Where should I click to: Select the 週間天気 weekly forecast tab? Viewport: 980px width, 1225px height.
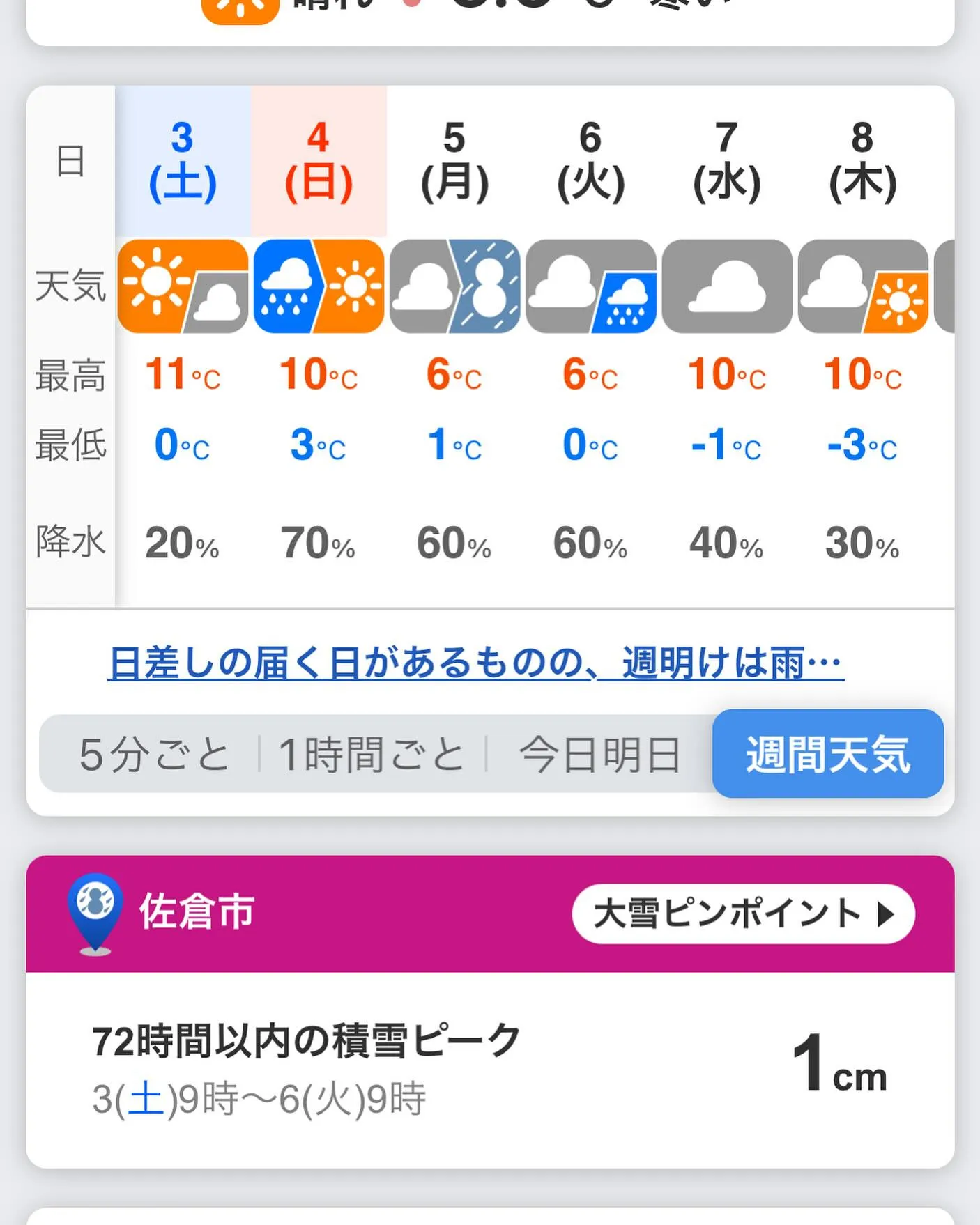[x=827, y=754]
